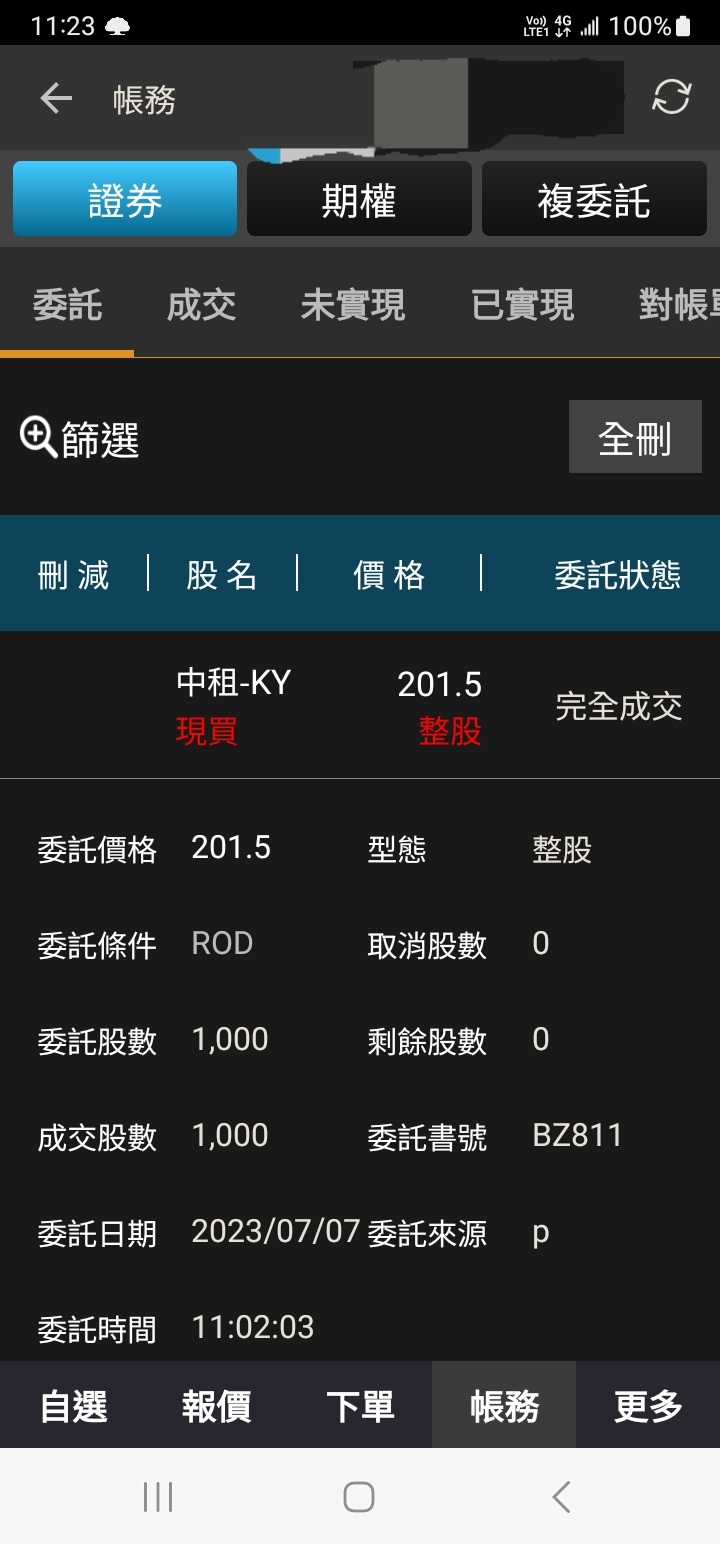Tap the back arrow to exit 帳務
The height and width of the screenshot is (1544, 720).
tap(56, 97)
